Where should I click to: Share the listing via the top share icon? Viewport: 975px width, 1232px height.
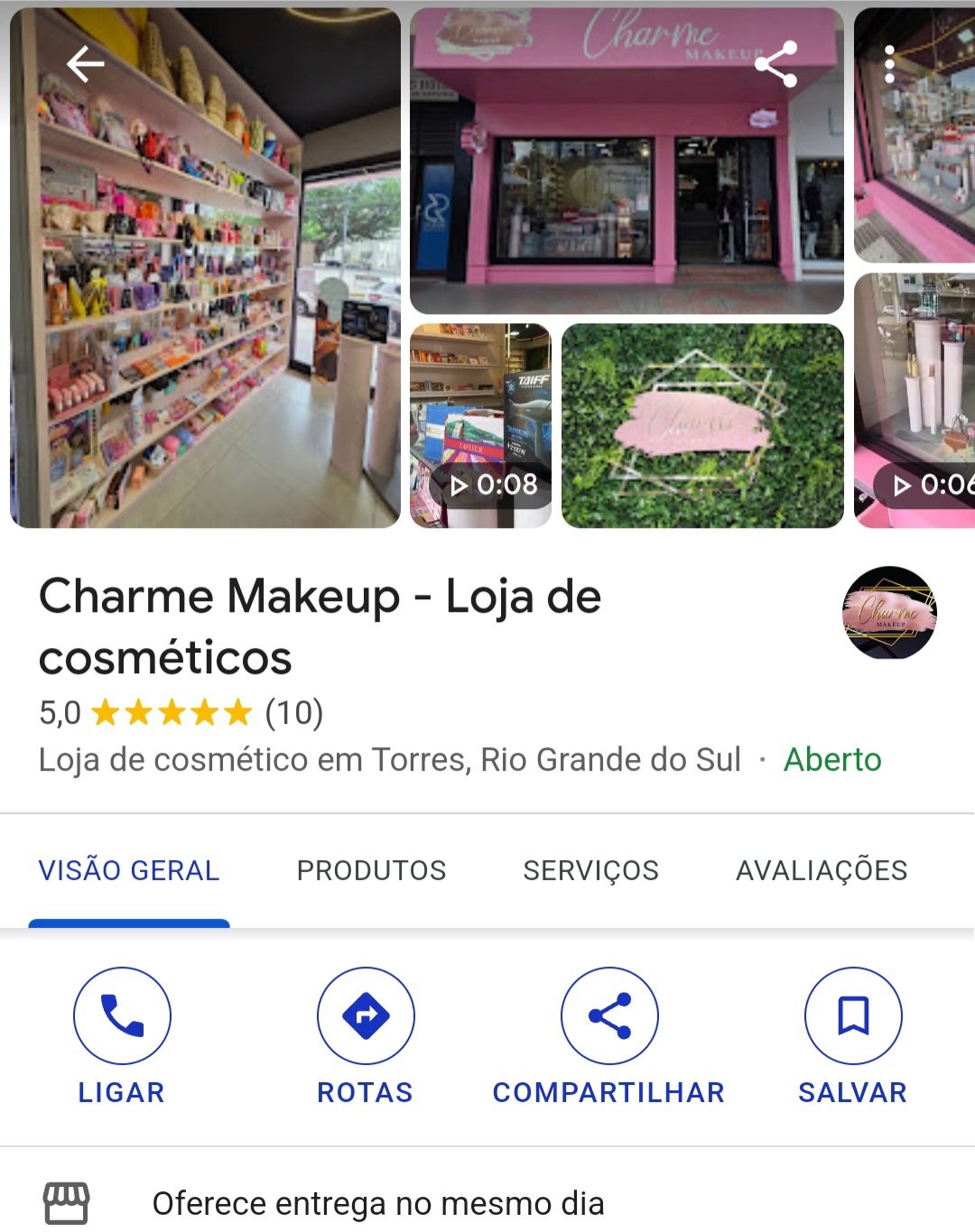(775, 64)
